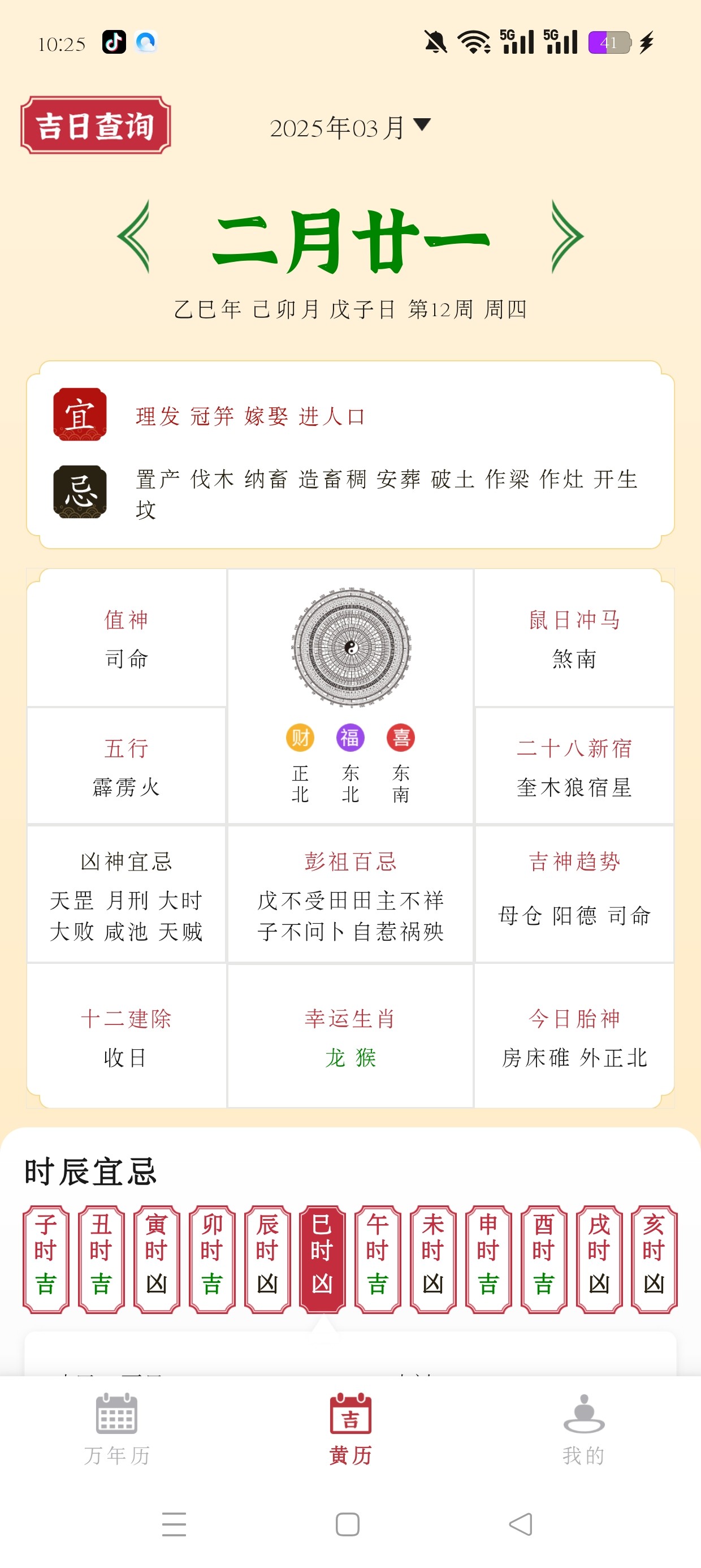Select the 寅时 hour slot
Viewport: 701px width, 1568px height.
(157, 1258)
